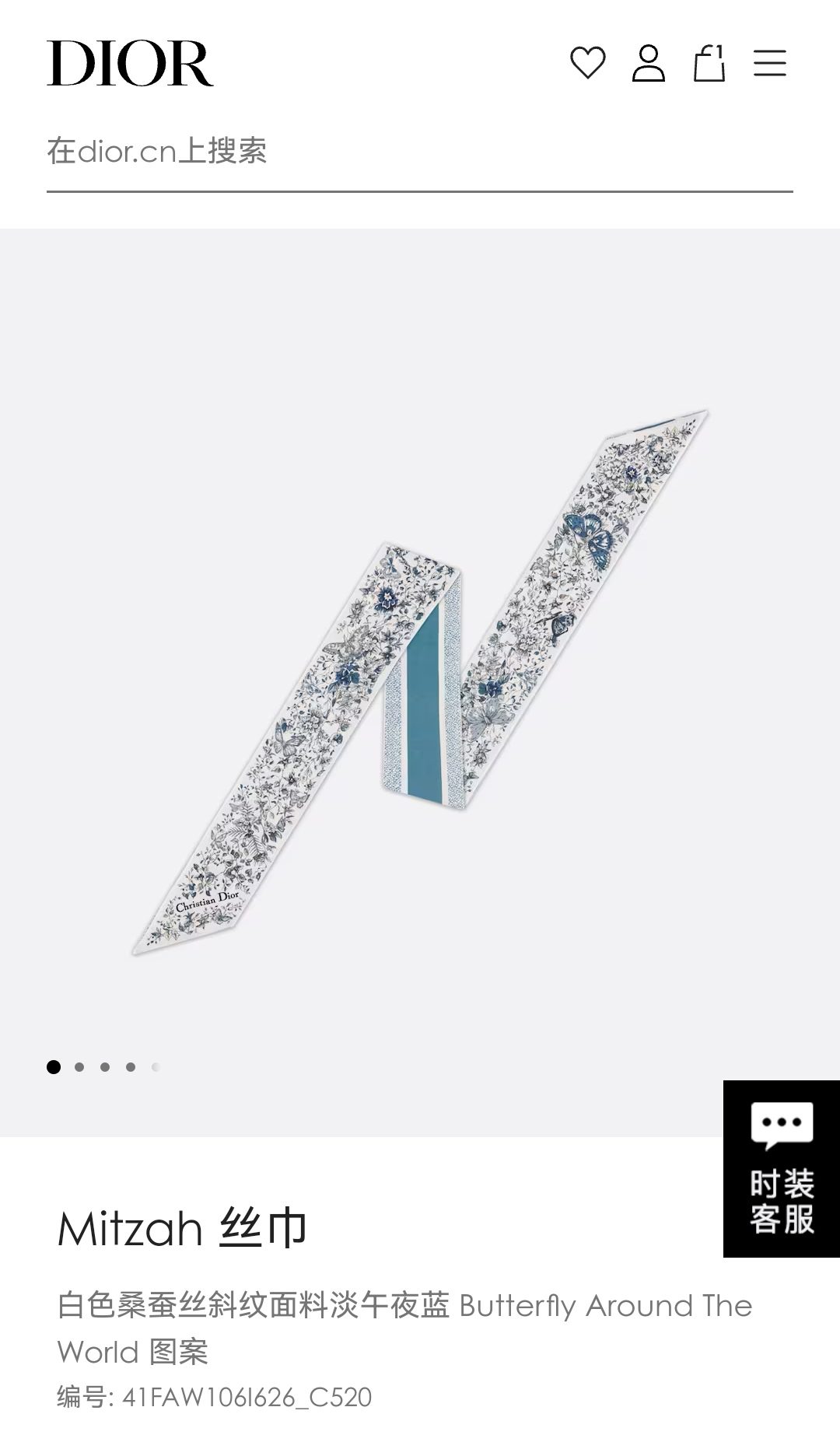Open the hamburger menu
Viewport: 840px width, 1449px height.
(769, 63)
